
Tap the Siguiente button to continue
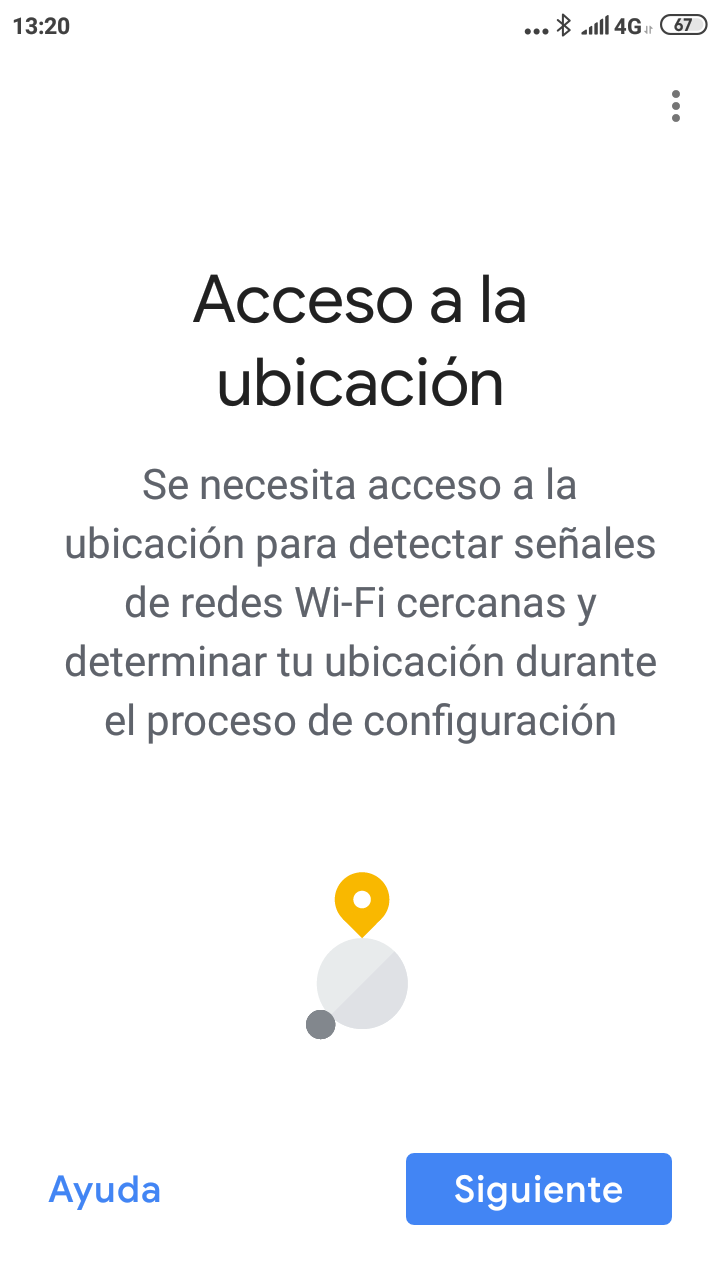pyautogui.click(x=538, y=1189)
